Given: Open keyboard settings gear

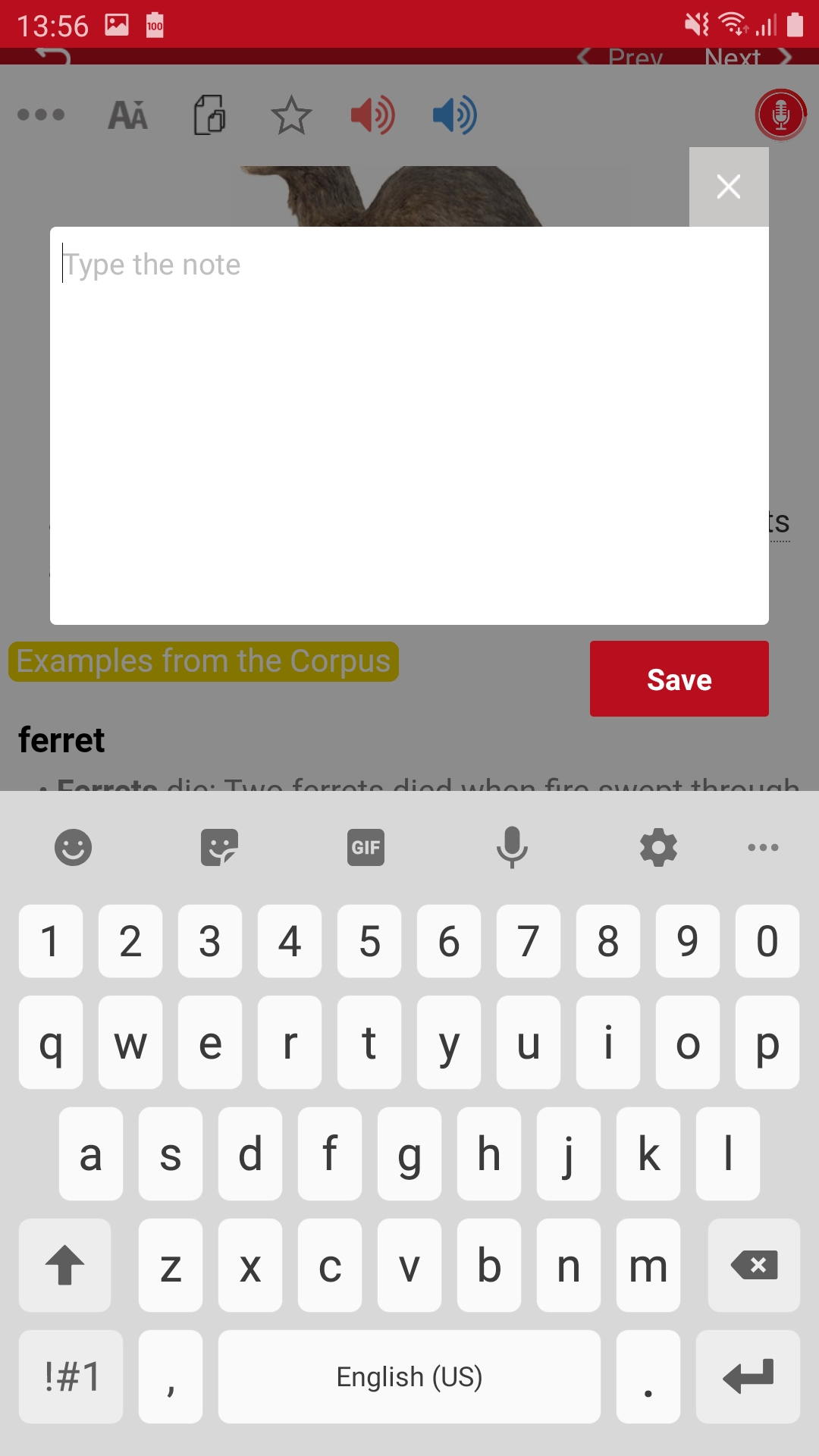Looking at the screenshot, I should [x=658, y=847].
